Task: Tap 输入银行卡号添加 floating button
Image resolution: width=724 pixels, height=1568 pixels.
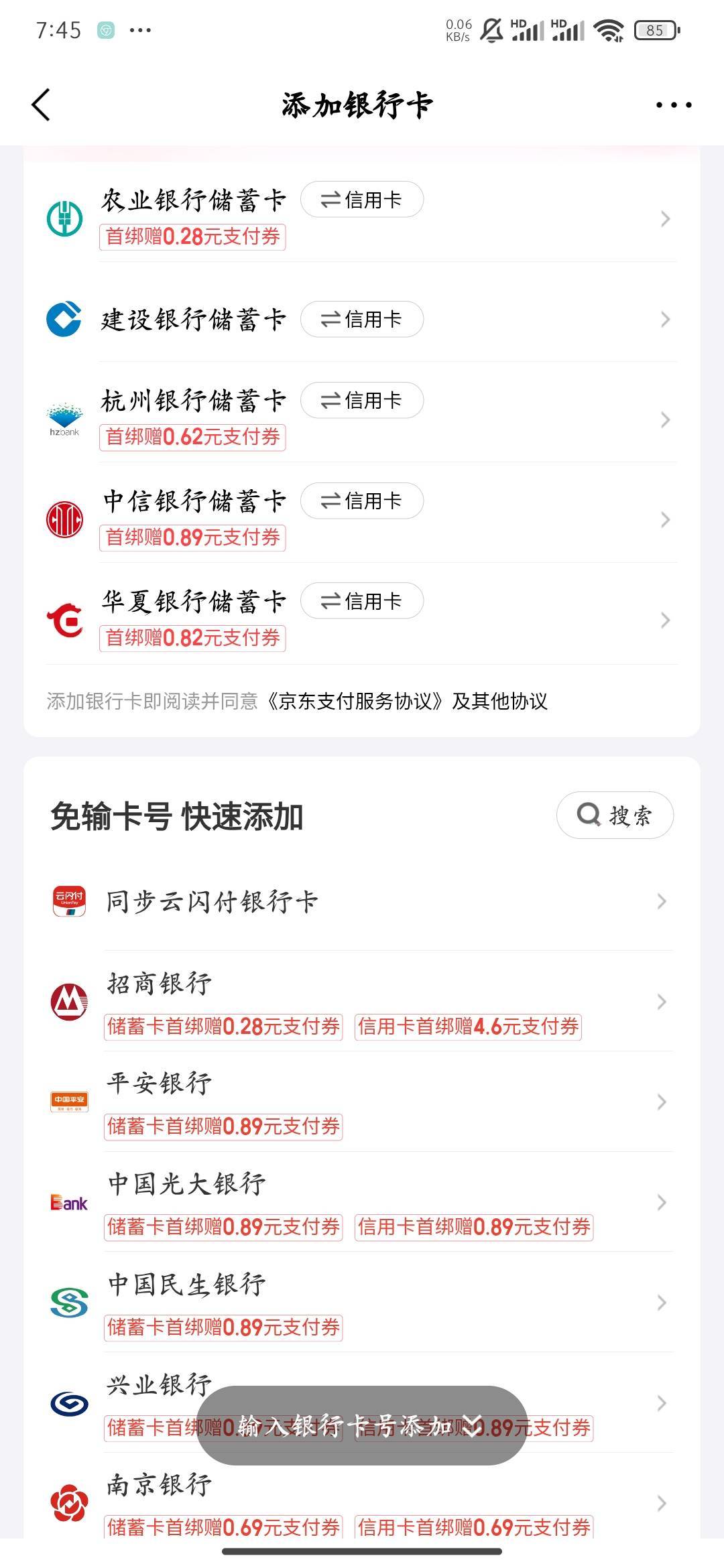Action: pos(361,1425)
